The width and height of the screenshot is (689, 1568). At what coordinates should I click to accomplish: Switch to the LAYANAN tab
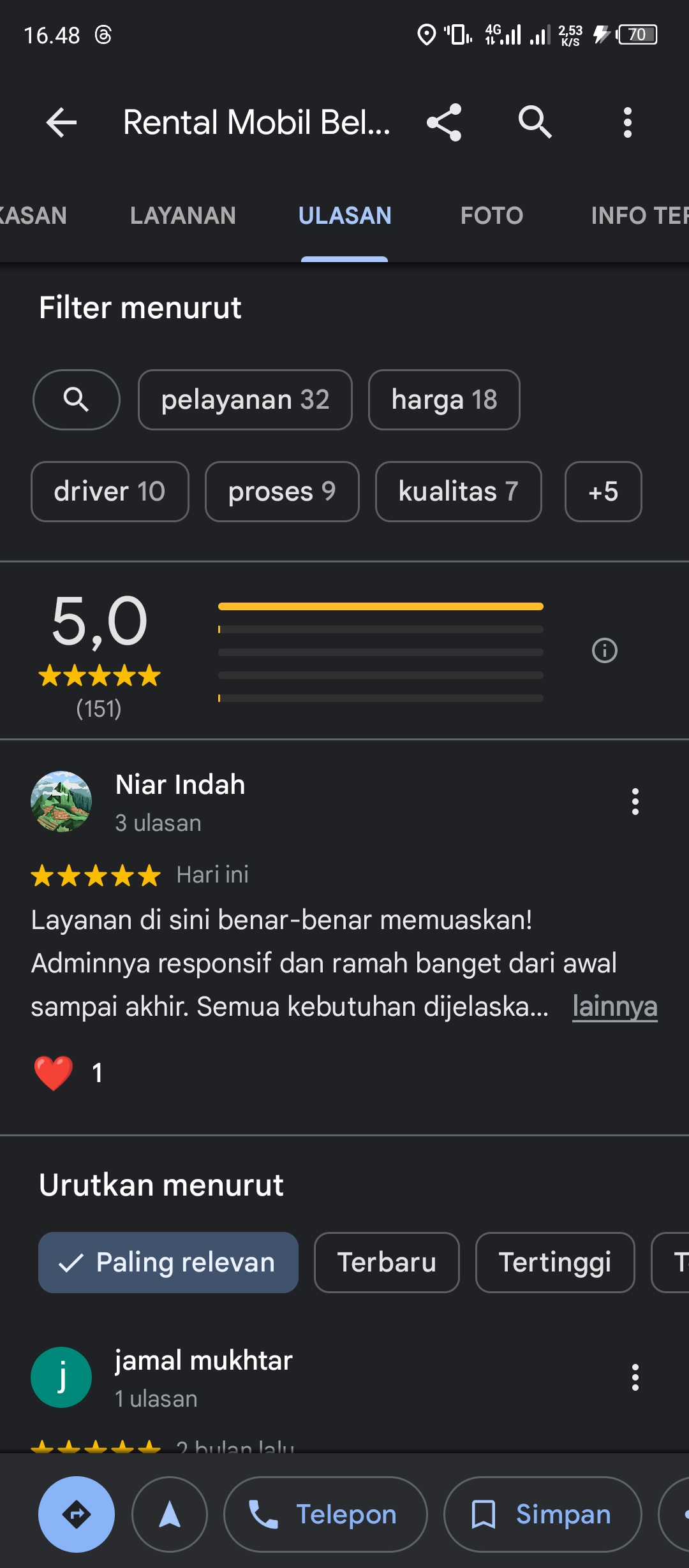183,216
